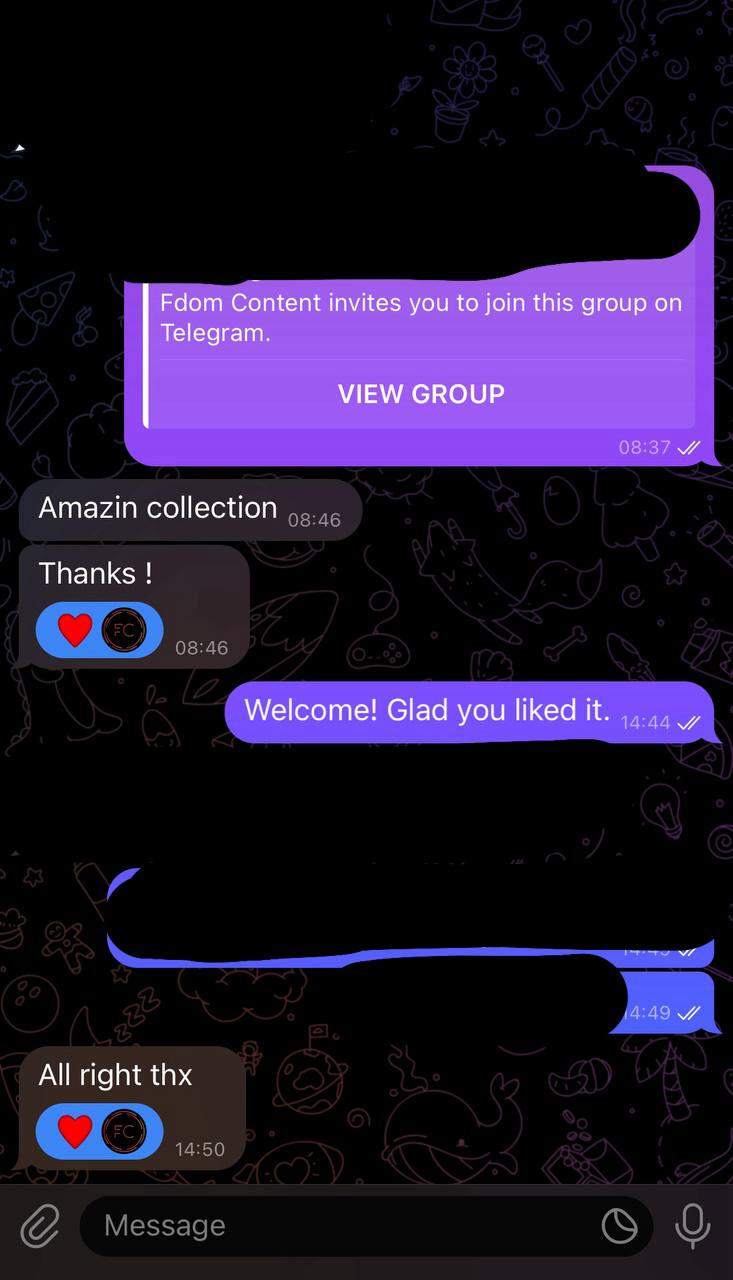733x1280 pixels.
Task: Focus the Message text field
Action: click(x=340, y=1225)
